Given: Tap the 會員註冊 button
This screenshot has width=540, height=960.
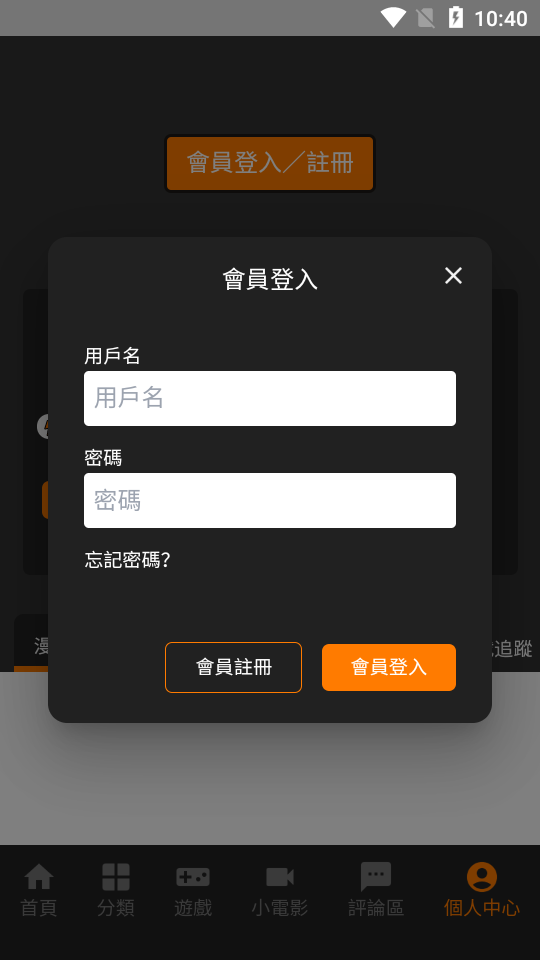Looking at the screenshot, I should (233, 667).
